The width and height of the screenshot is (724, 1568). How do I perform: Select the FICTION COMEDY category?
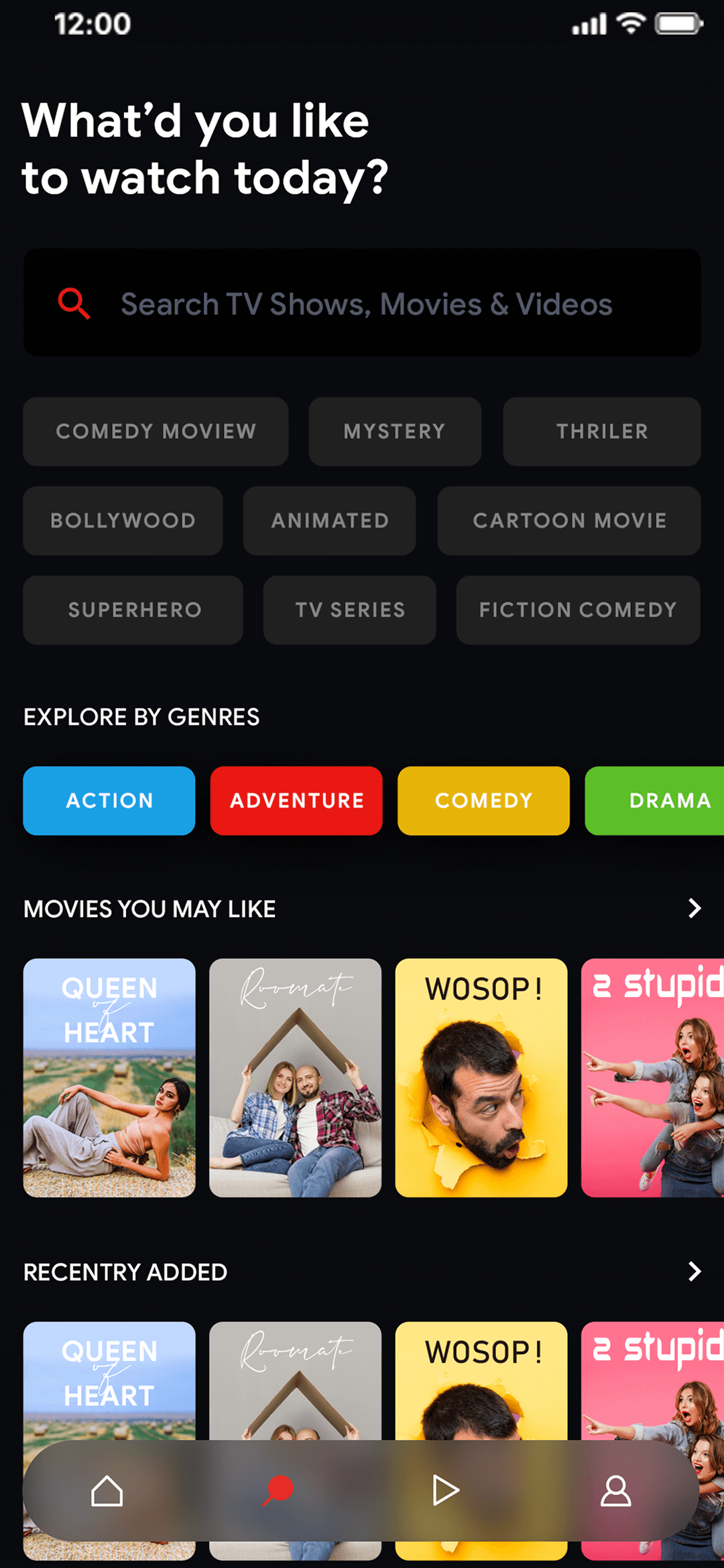[x=577, y=610]
